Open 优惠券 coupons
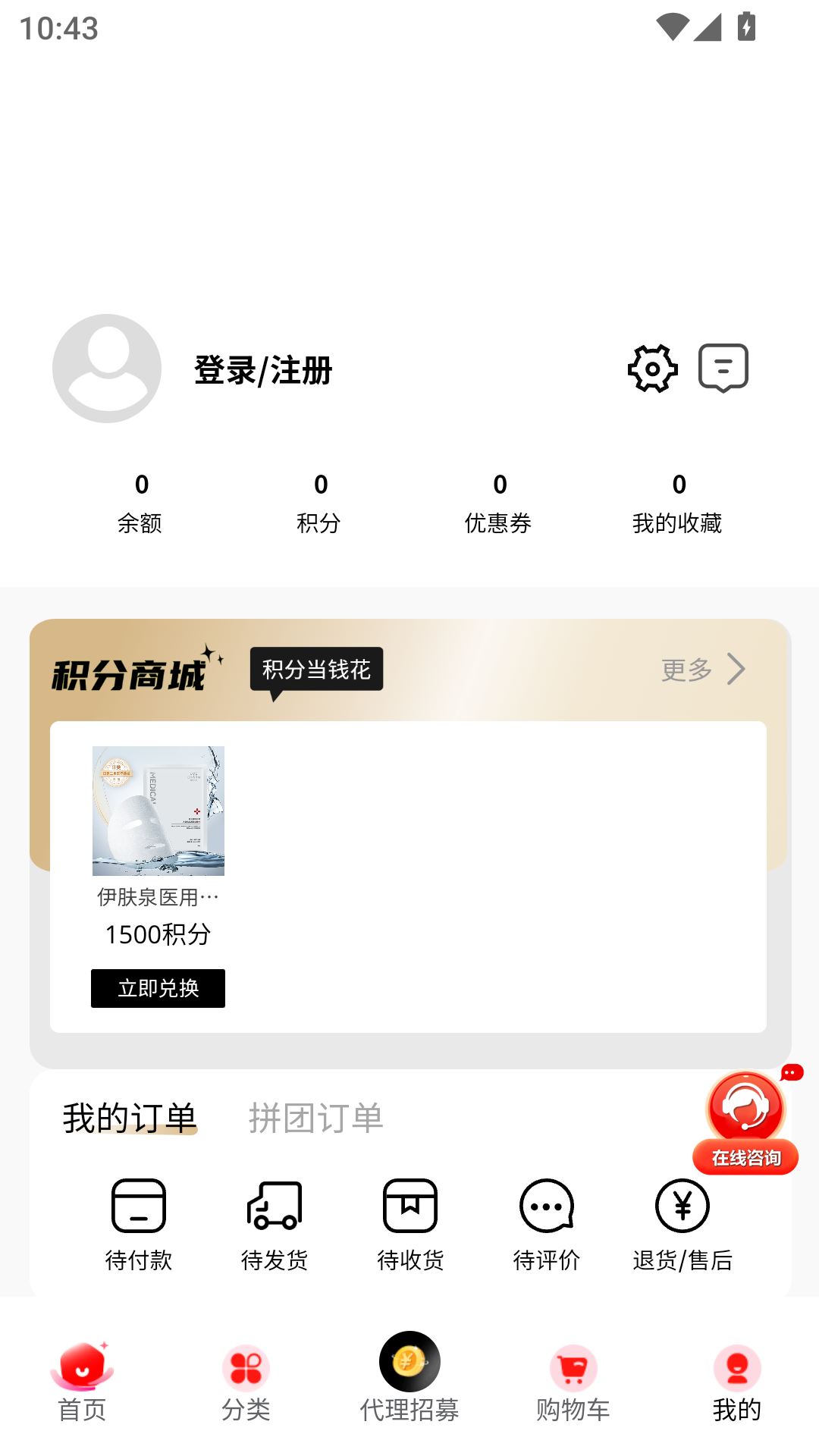This screenshot has width=819, height=1456. tap(498, 503)
